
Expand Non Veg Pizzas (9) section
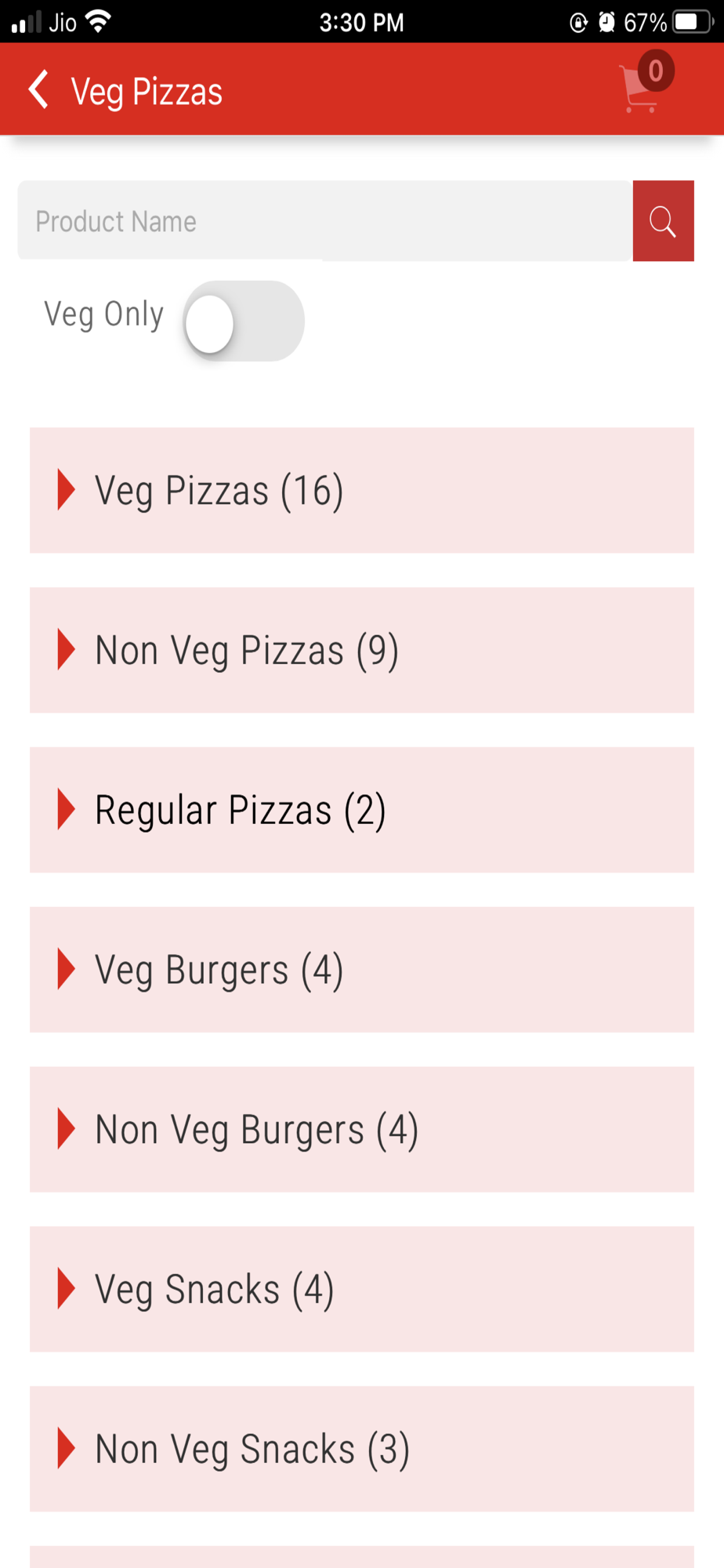(x=361, y=651)
